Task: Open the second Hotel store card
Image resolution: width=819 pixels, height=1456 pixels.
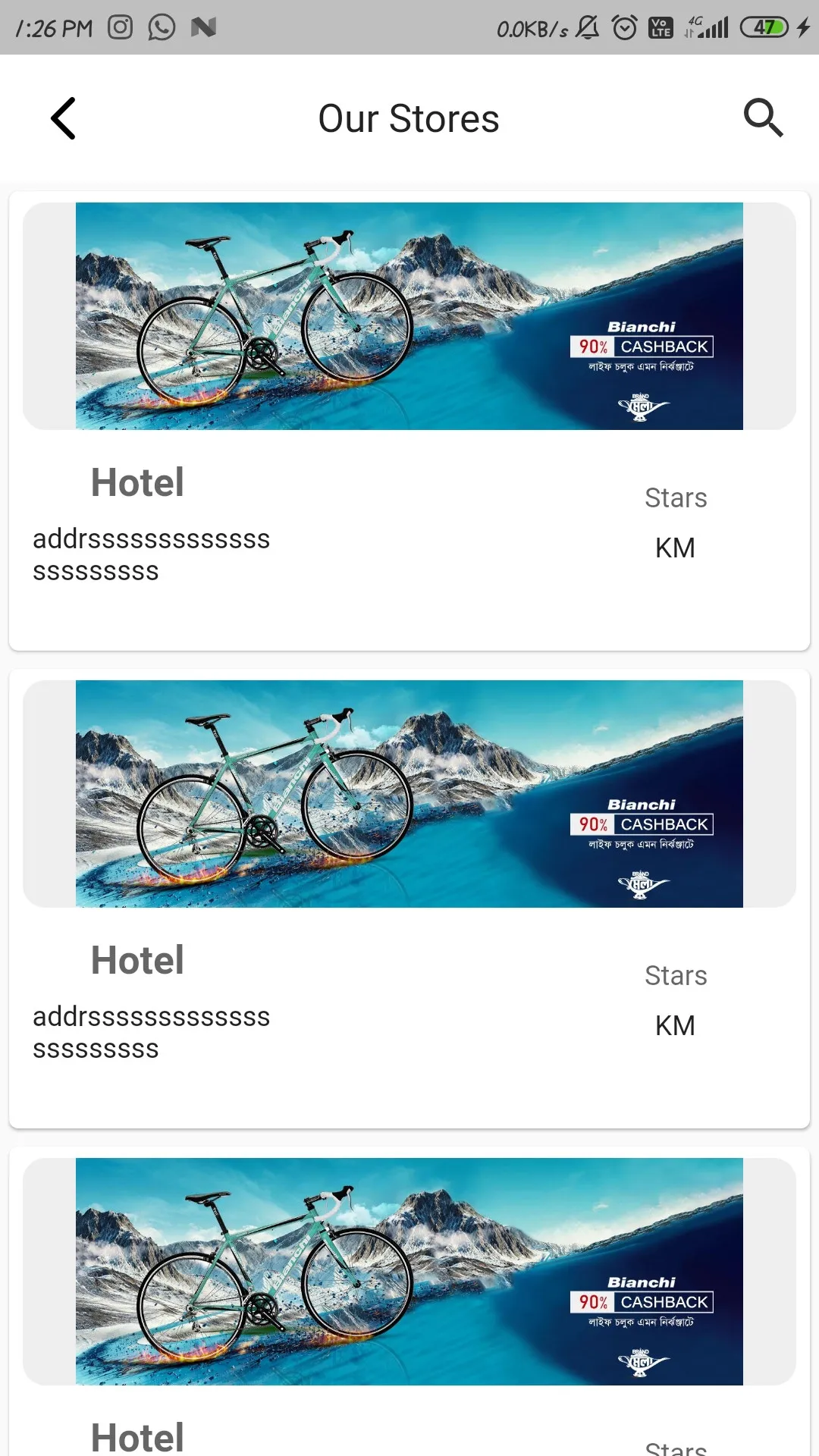Action: pos(409,899)
